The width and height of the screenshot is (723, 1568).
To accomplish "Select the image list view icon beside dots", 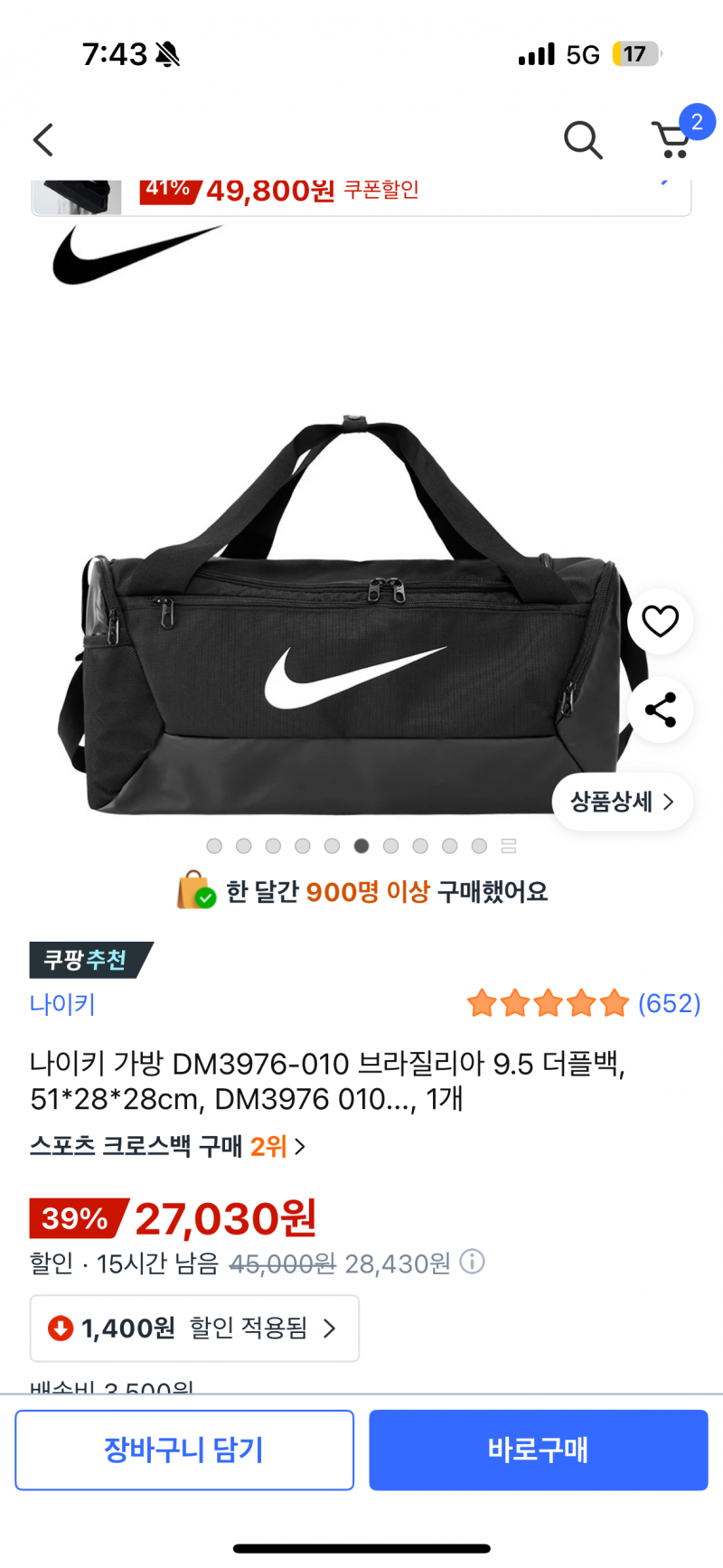I will [509, 846].
